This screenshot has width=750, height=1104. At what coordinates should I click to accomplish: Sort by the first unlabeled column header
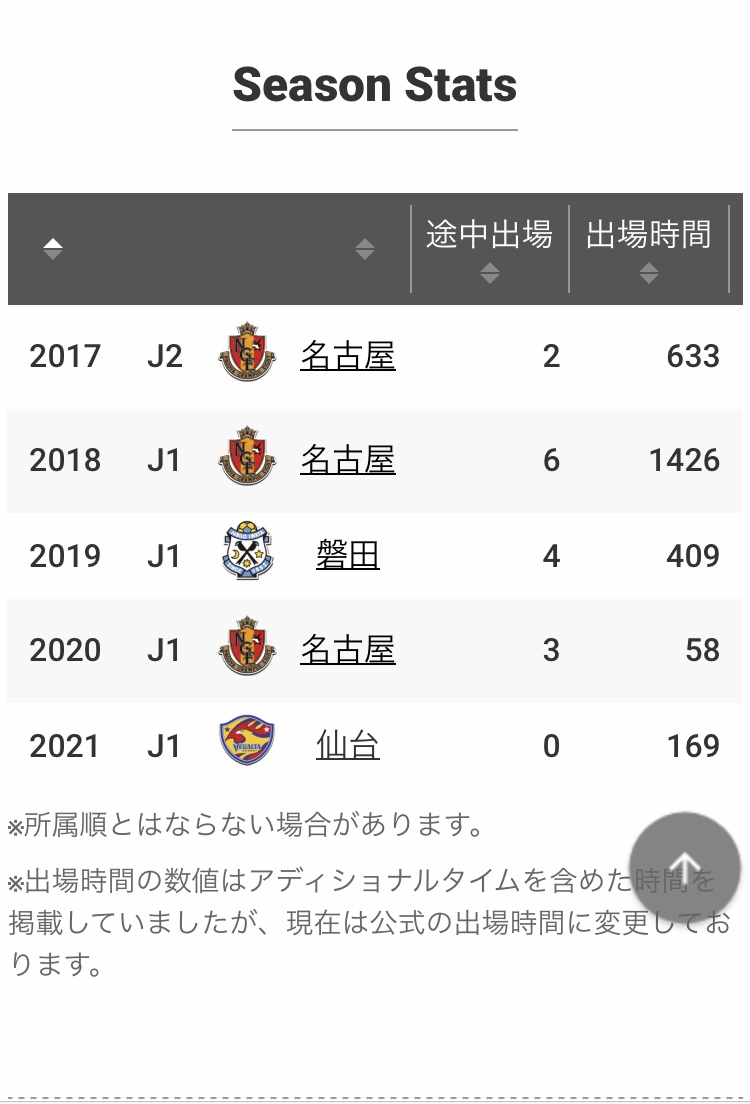pos(53,249)
